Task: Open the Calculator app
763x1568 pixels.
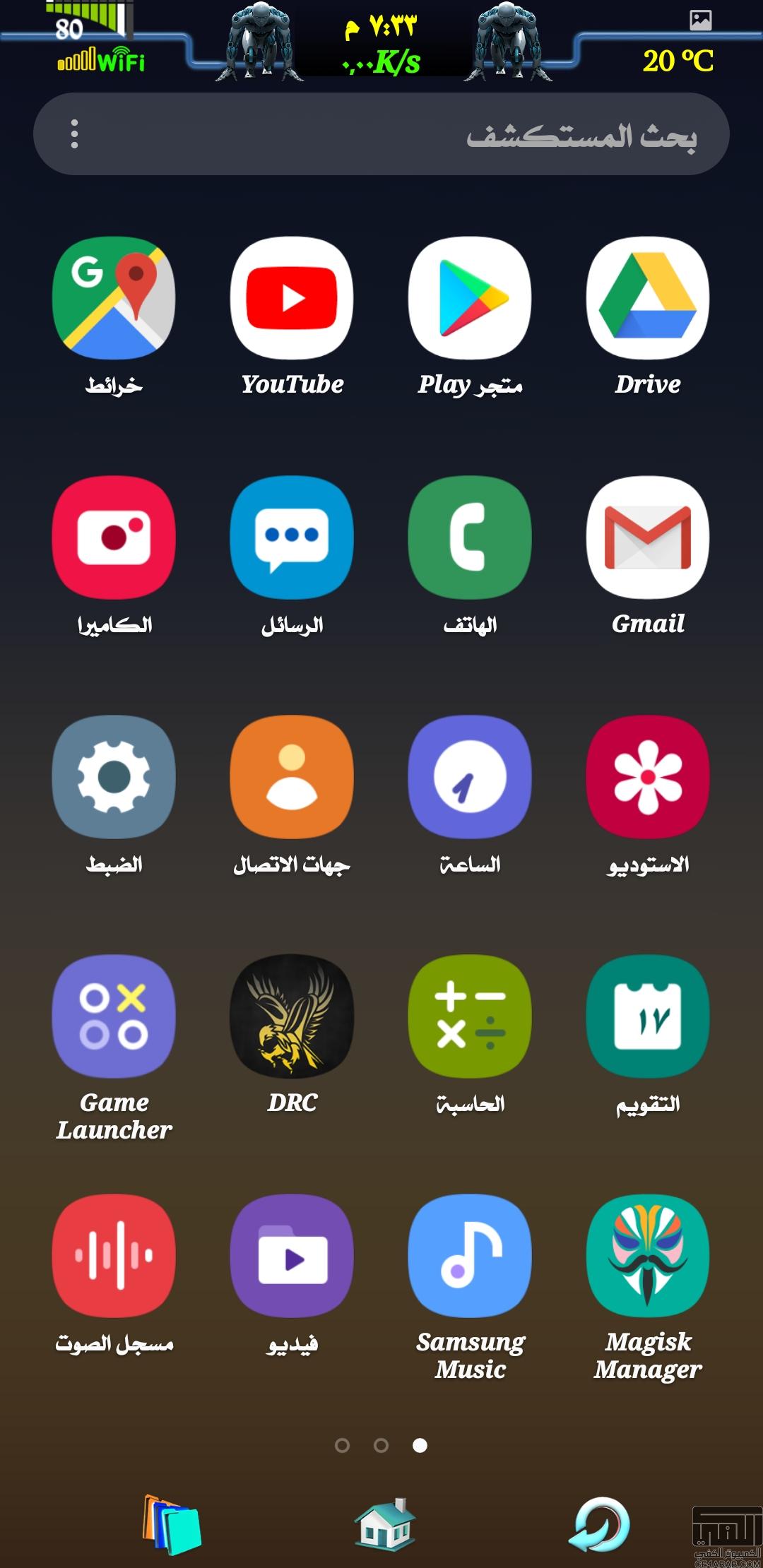Action: coord(470,1016)
